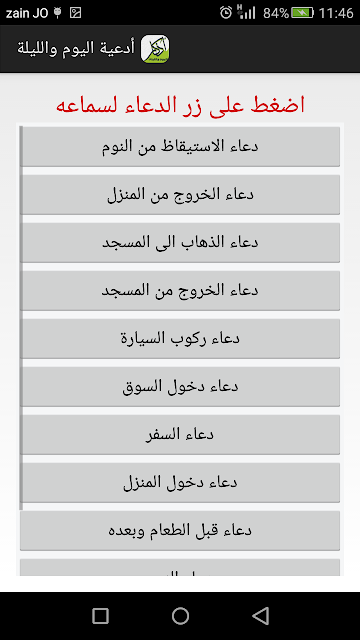Listen to دعاء الذهاب الى المسجد
Image resolution: width=360 pixels, height=640 pixels.
coord(180,242)
